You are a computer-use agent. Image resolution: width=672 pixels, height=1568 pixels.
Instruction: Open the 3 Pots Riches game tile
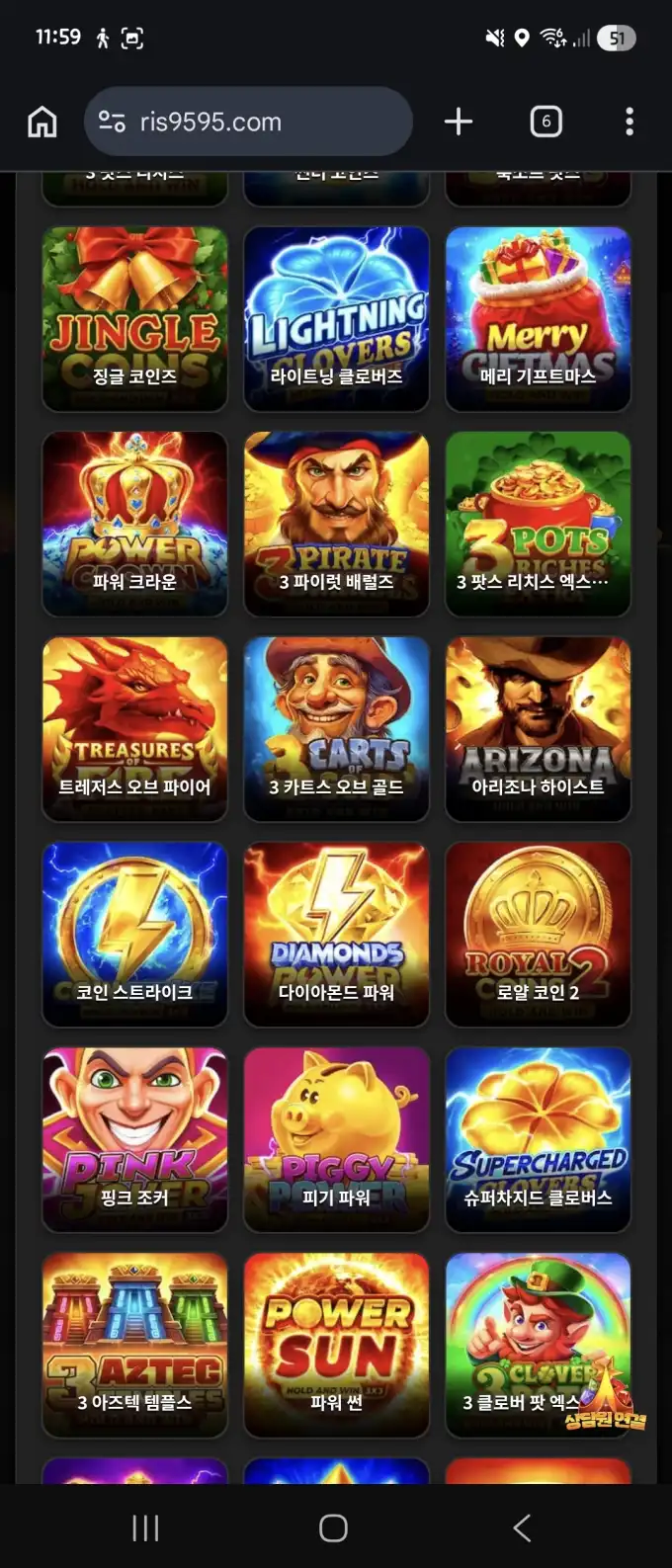tap(538, 524)
